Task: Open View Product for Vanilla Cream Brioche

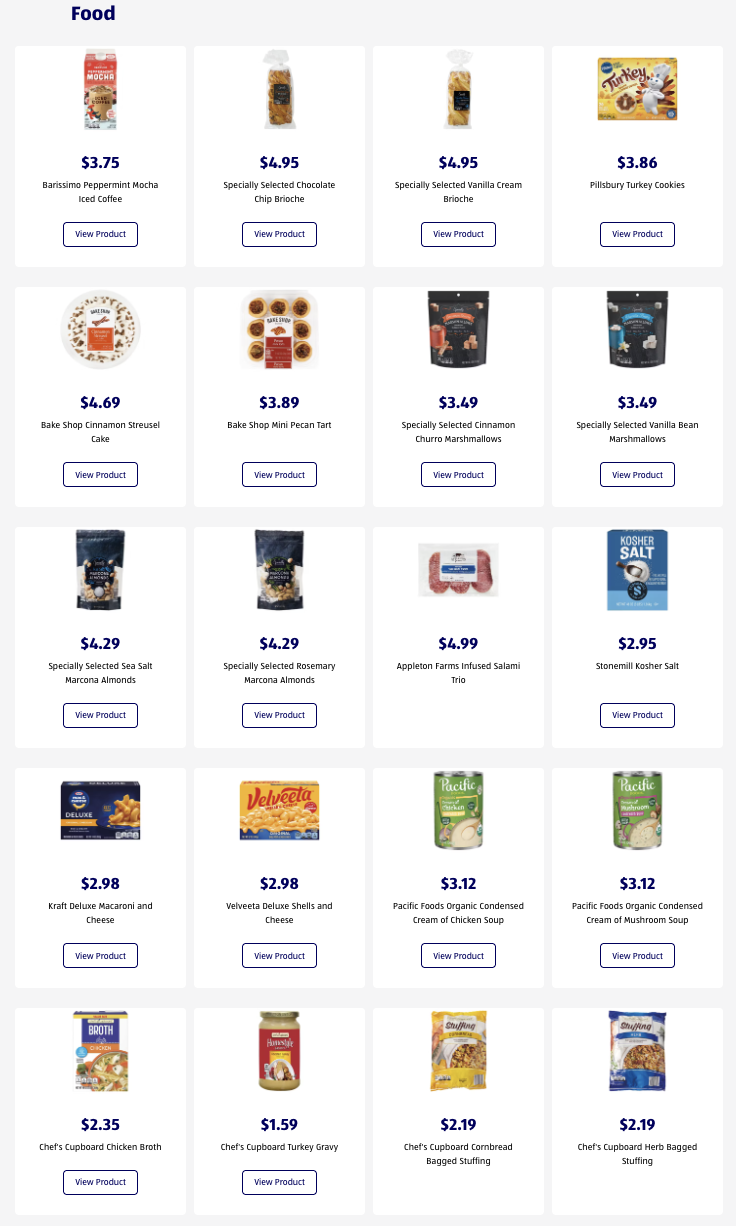Action: point(458,234)
